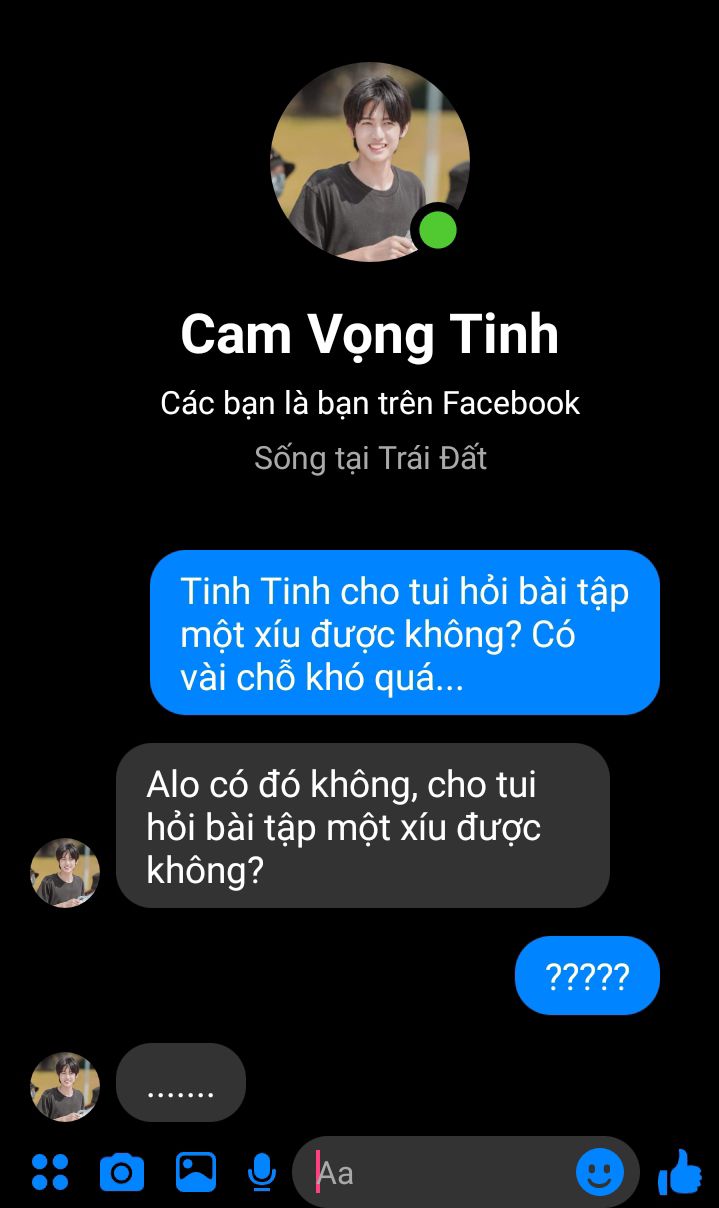
Task: Send a thumbs-up like
Action: click(x=680, y=1172)
